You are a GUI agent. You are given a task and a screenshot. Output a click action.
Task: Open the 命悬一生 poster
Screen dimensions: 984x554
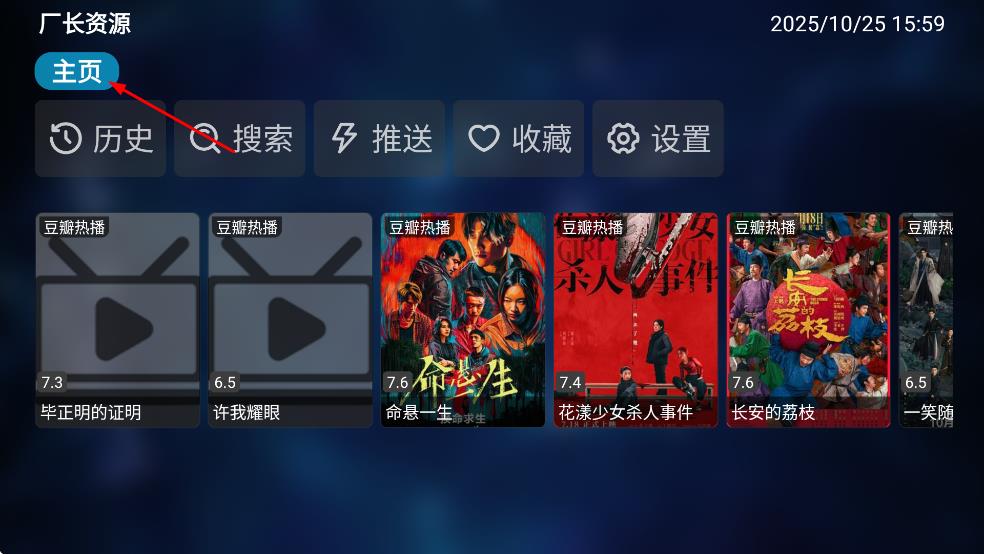click(x=464, y=319)
